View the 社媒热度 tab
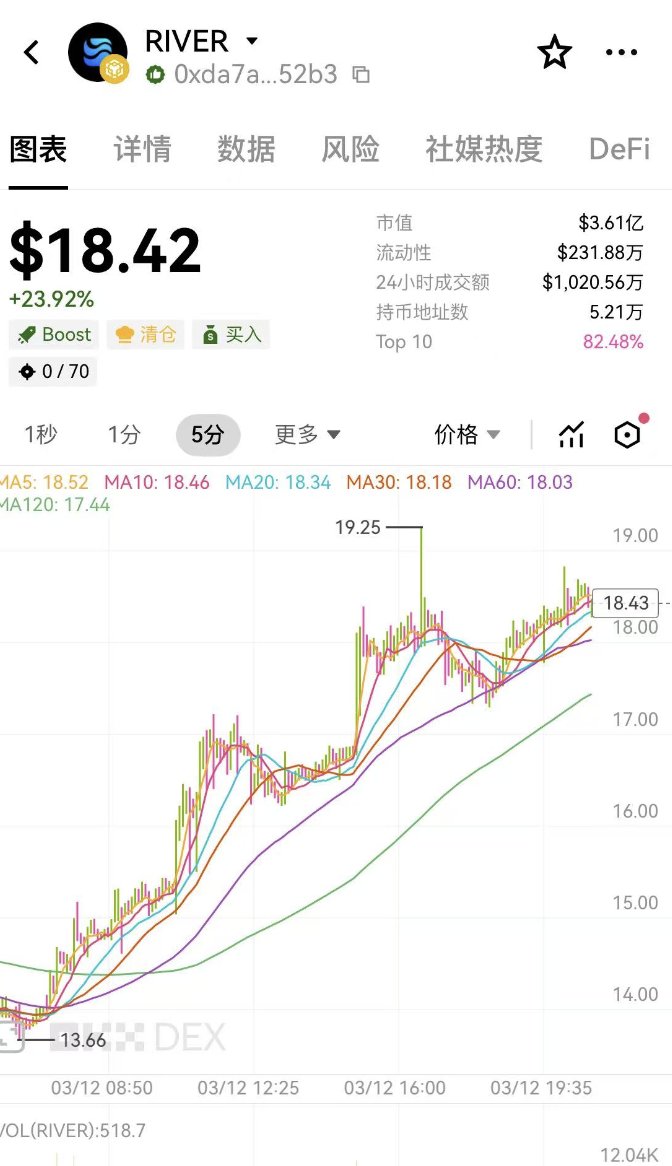The width and height of the screenshot is (672, 1166). tap(484, 150)
